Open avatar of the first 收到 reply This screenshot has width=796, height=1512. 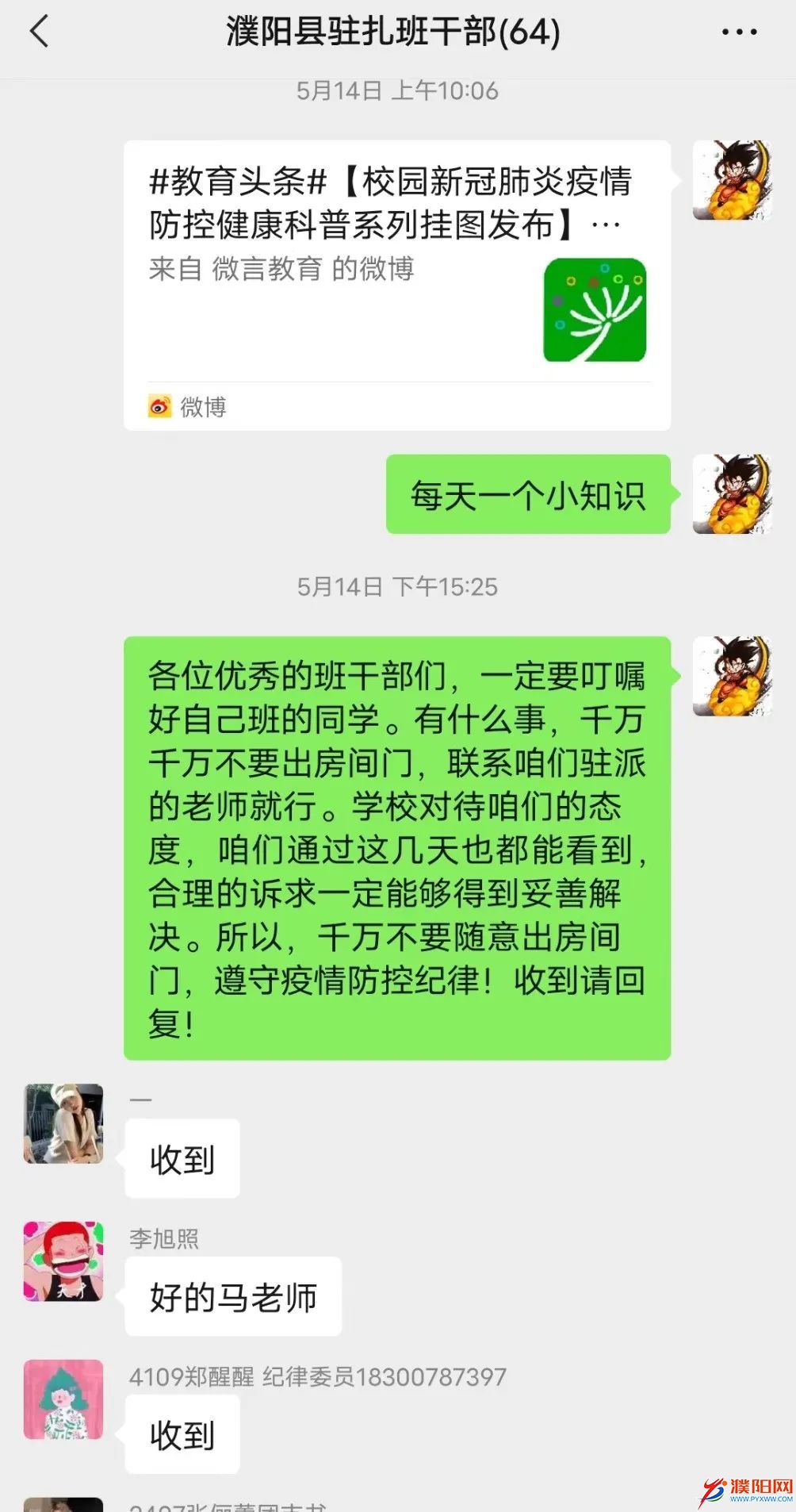pos(63,1123)
